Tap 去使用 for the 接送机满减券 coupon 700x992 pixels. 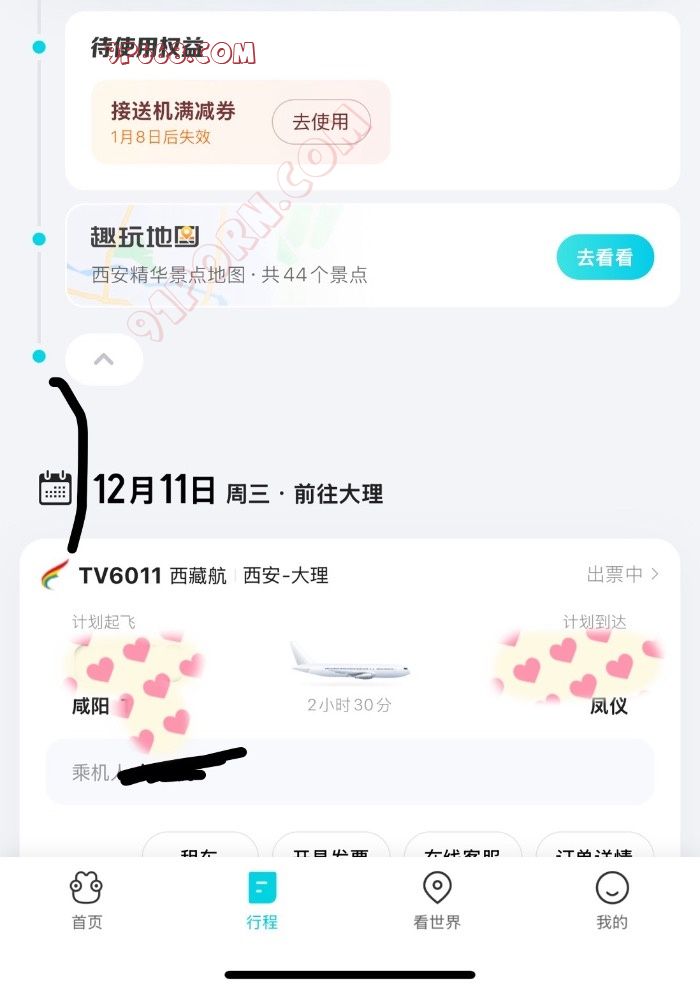[321, 122]
